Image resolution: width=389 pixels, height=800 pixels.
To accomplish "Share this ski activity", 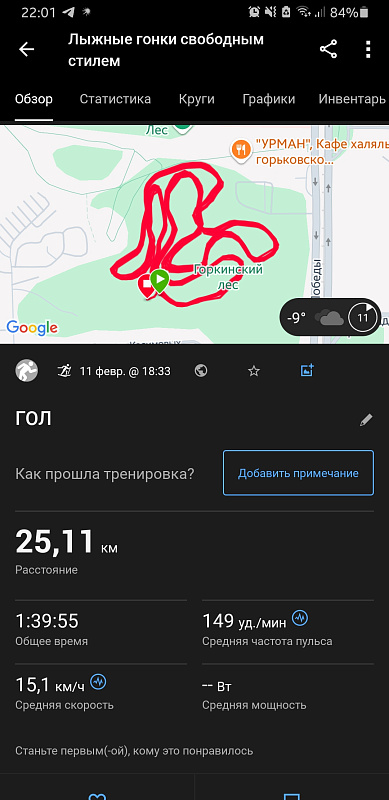I will point(328,49).
